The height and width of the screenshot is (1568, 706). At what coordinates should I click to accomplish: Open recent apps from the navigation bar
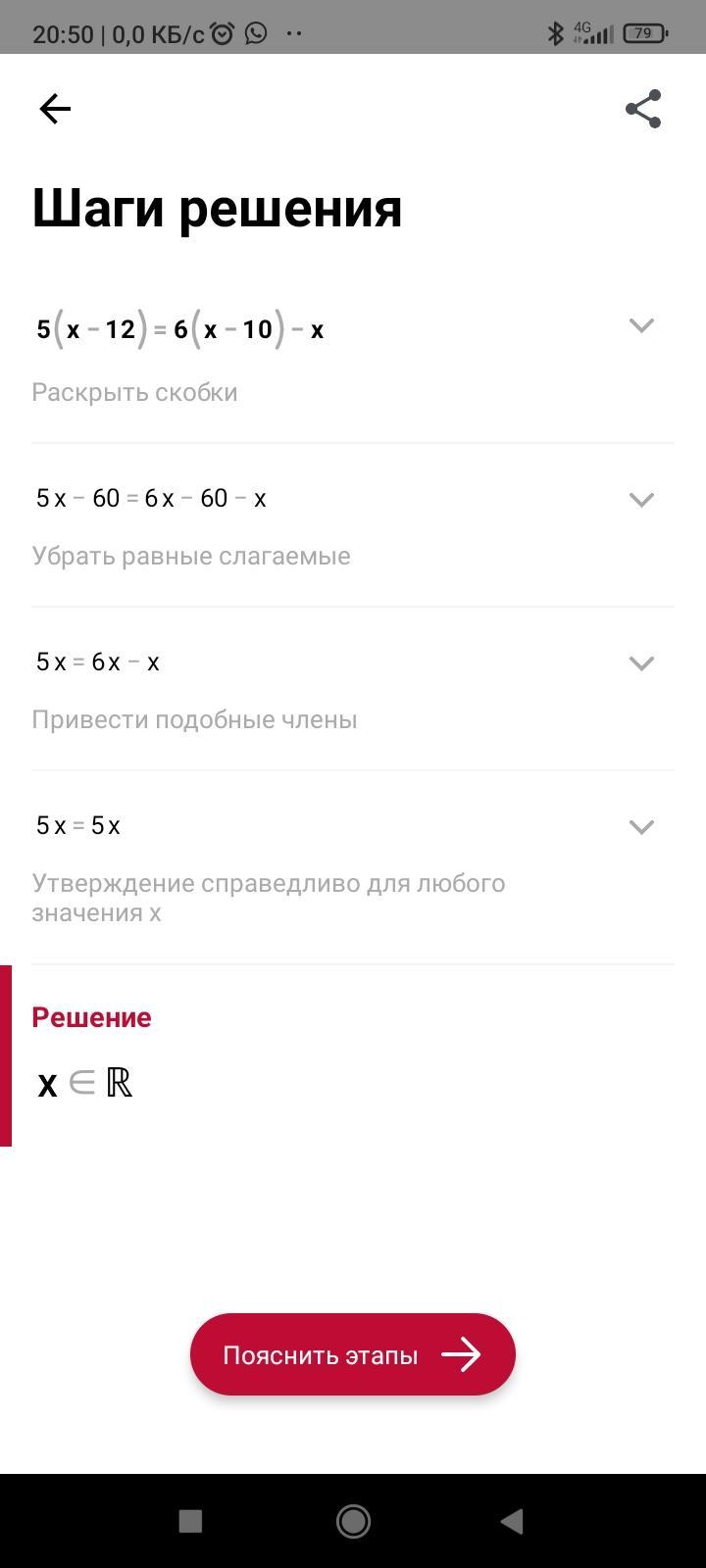[x=191, y=1521]
